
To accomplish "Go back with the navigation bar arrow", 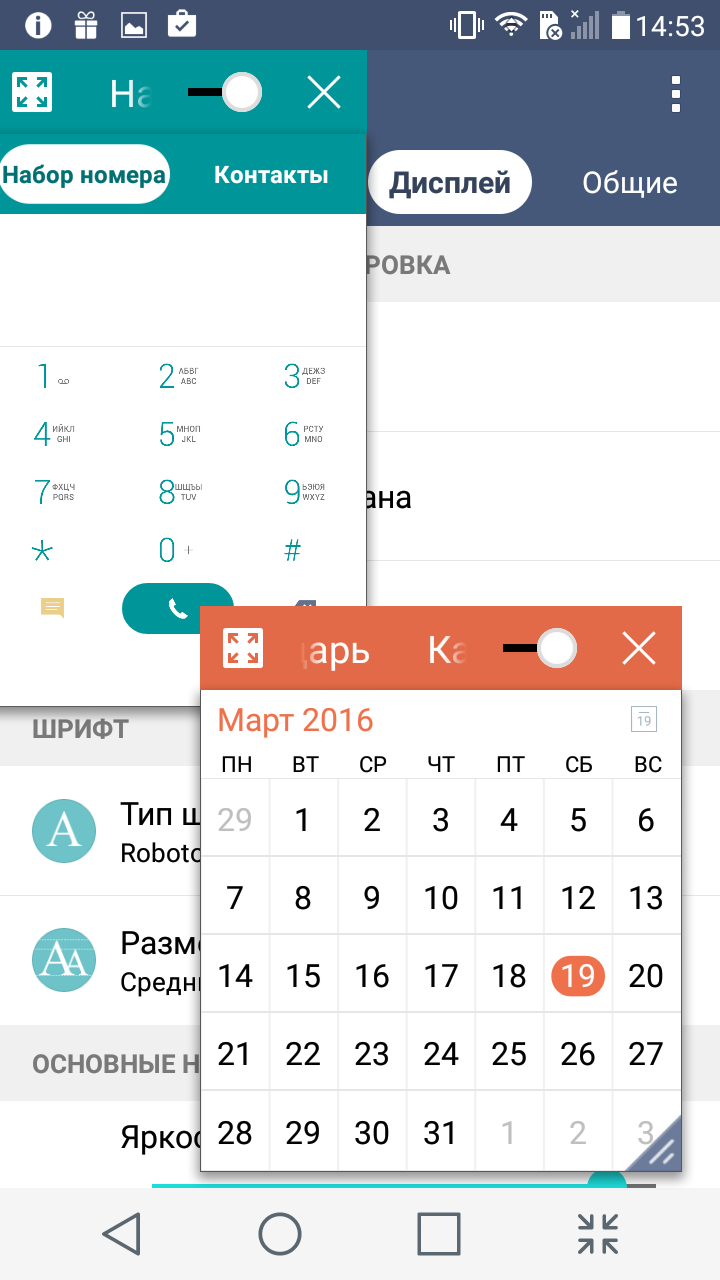I will tap(121, 1233).
